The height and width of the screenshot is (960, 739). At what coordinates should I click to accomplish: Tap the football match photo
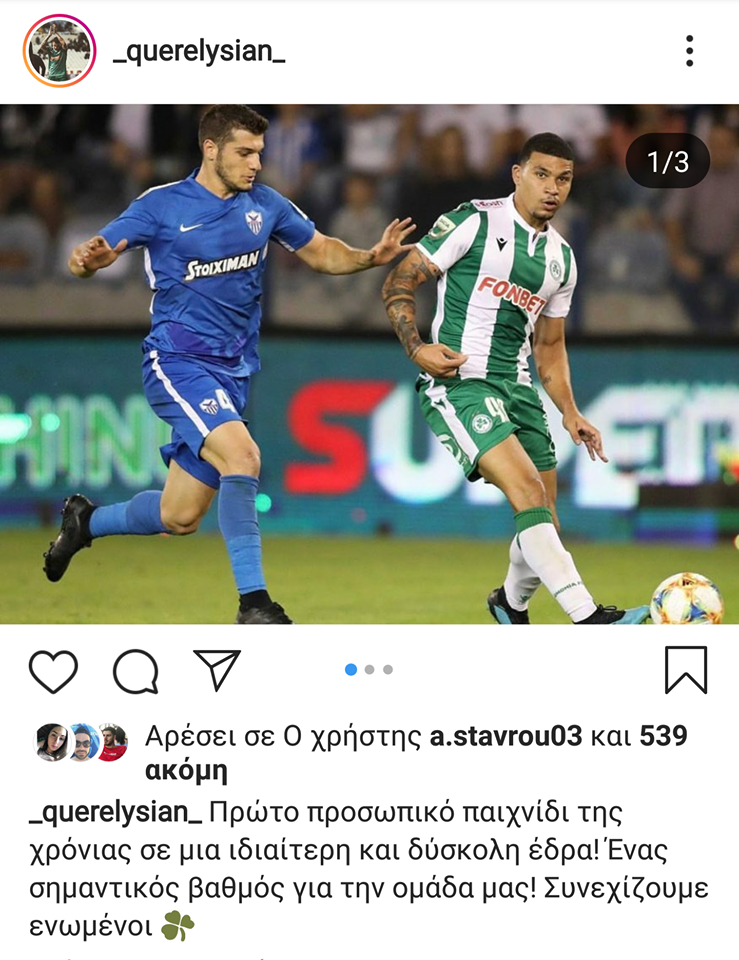pos(369,364)
